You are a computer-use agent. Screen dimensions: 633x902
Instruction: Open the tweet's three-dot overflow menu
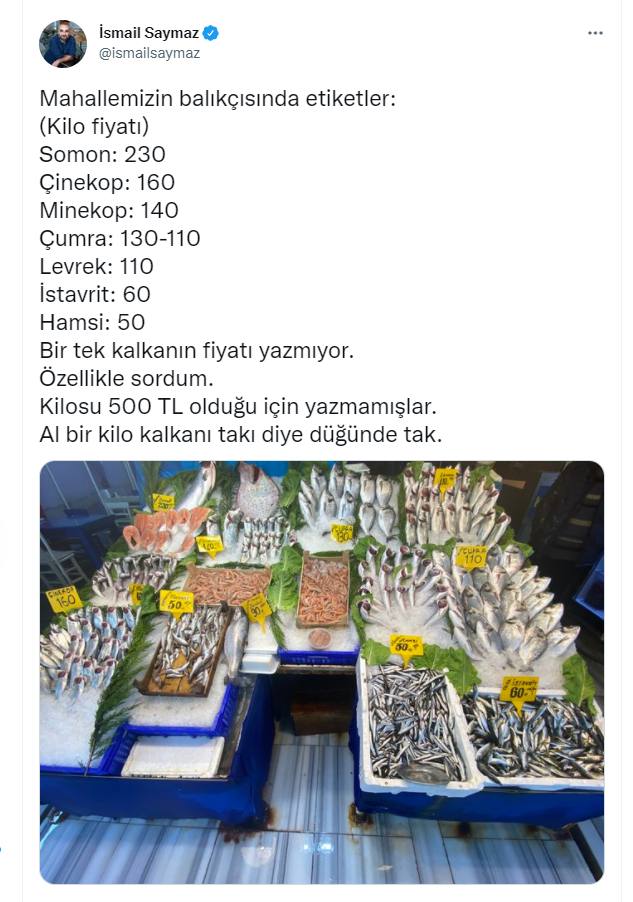click(595, 33)
